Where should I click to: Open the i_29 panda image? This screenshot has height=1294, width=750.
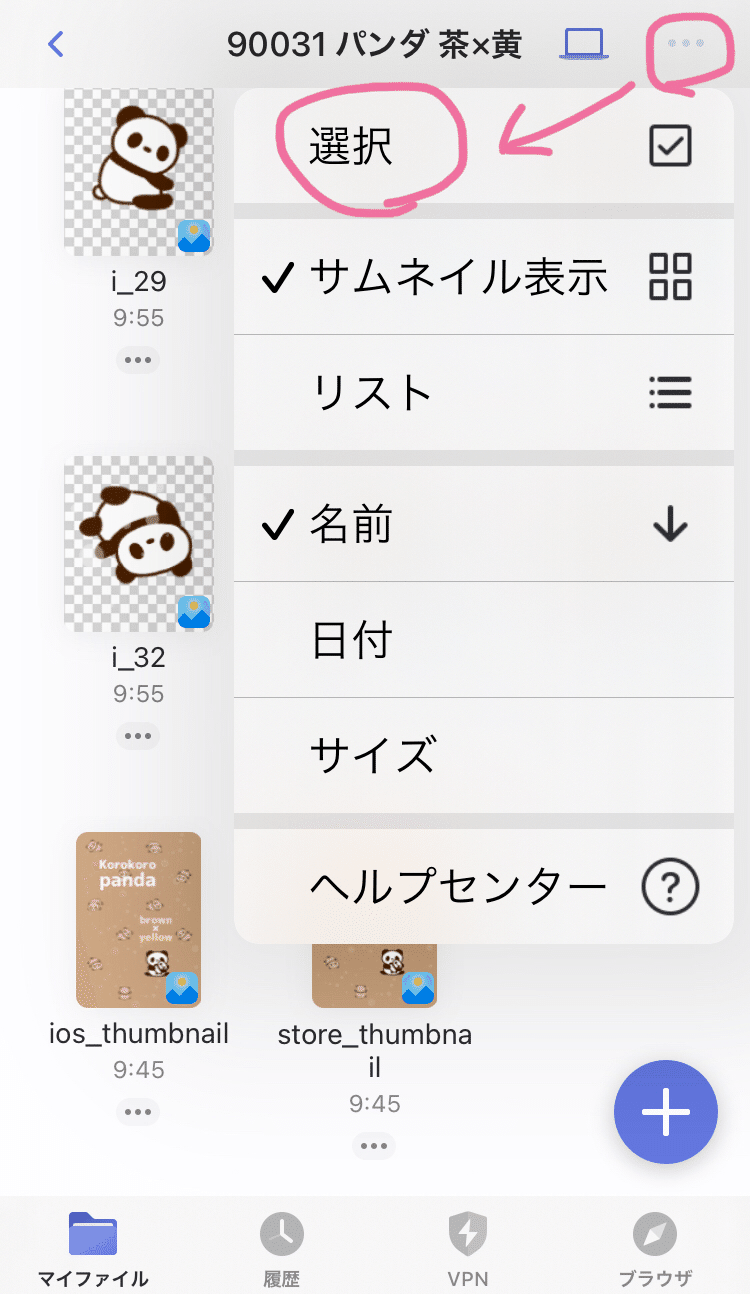(138, 172)
